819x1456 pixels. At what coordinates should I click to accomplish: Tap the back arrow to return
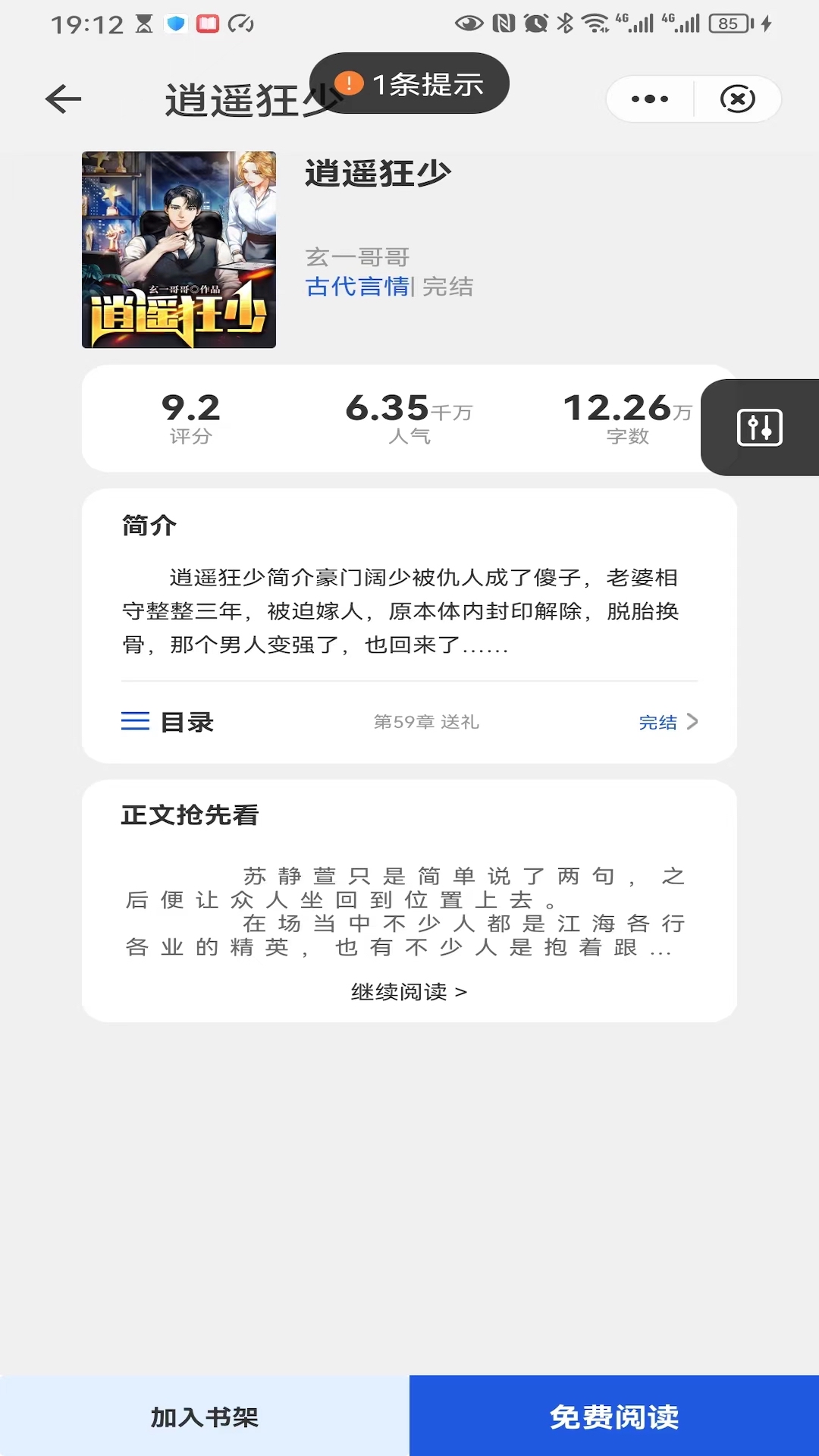pos(64,99)
